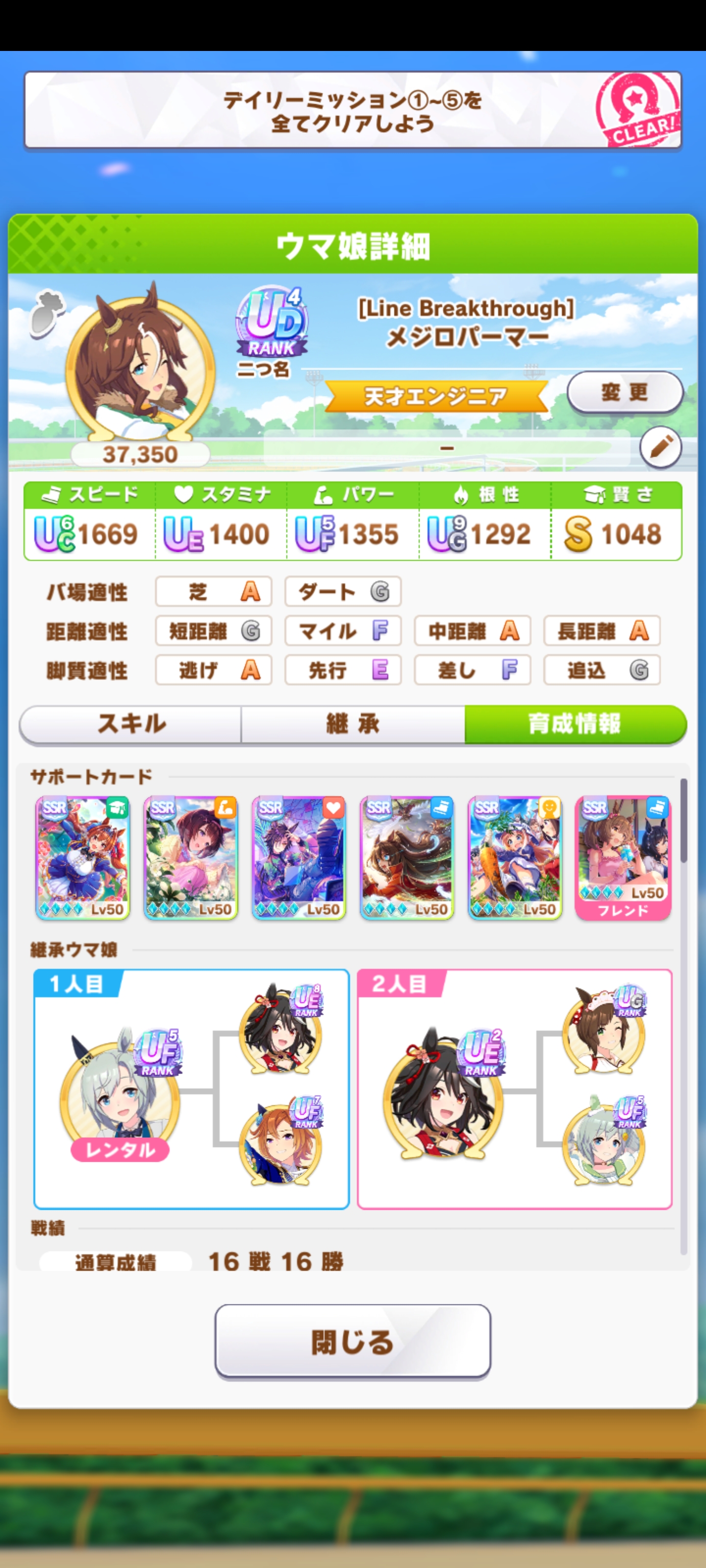Viewport: 706px width, 1568px height.
Task: Edit the memo with the pencil icon
Action: (660, 447)
